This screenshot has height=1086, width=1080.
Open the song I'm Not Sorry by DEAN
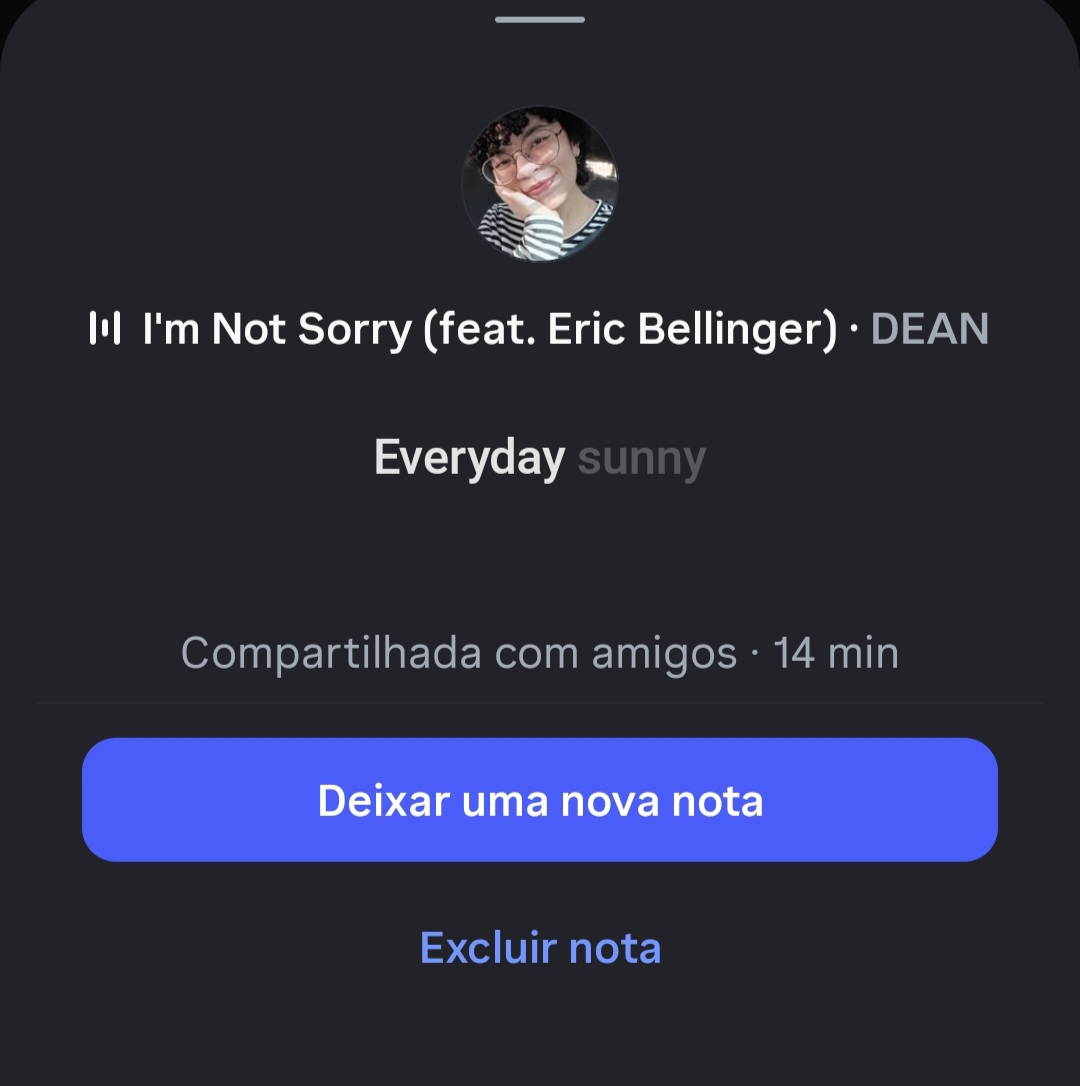click(x=540, y=329)
